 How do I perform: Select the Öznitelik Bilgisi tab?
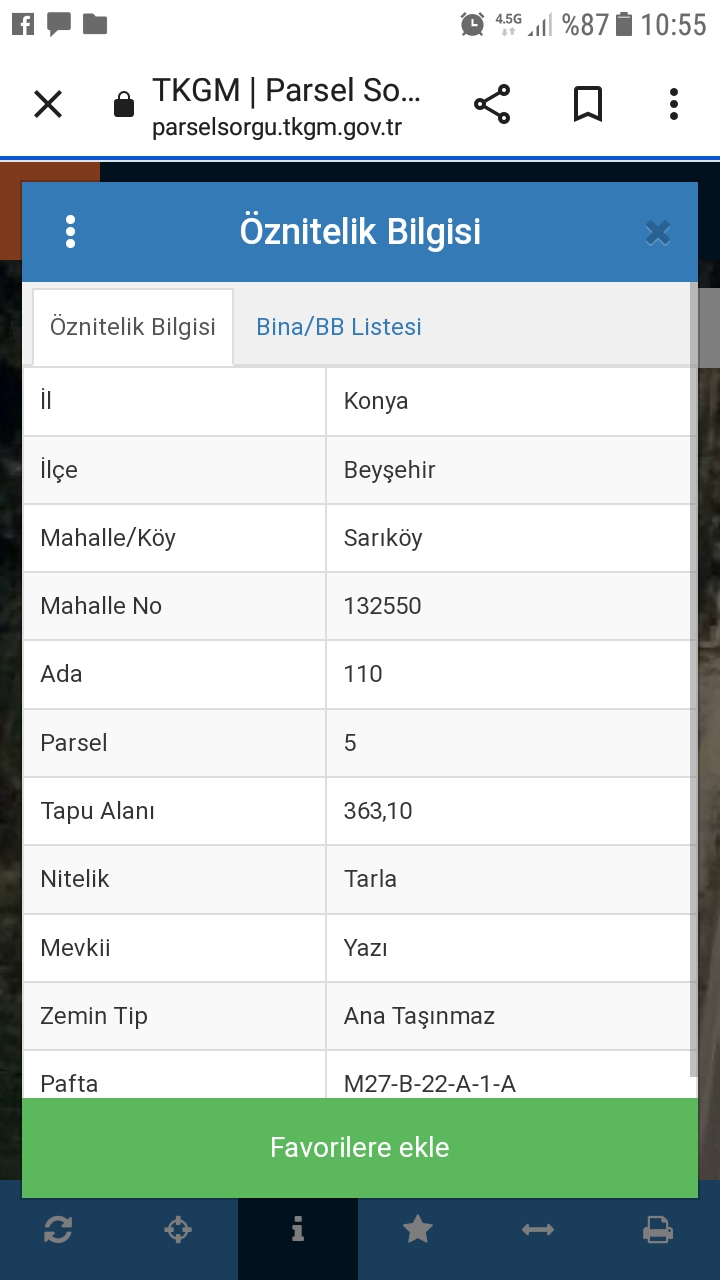pyautogui.click(x=133, y=327)
